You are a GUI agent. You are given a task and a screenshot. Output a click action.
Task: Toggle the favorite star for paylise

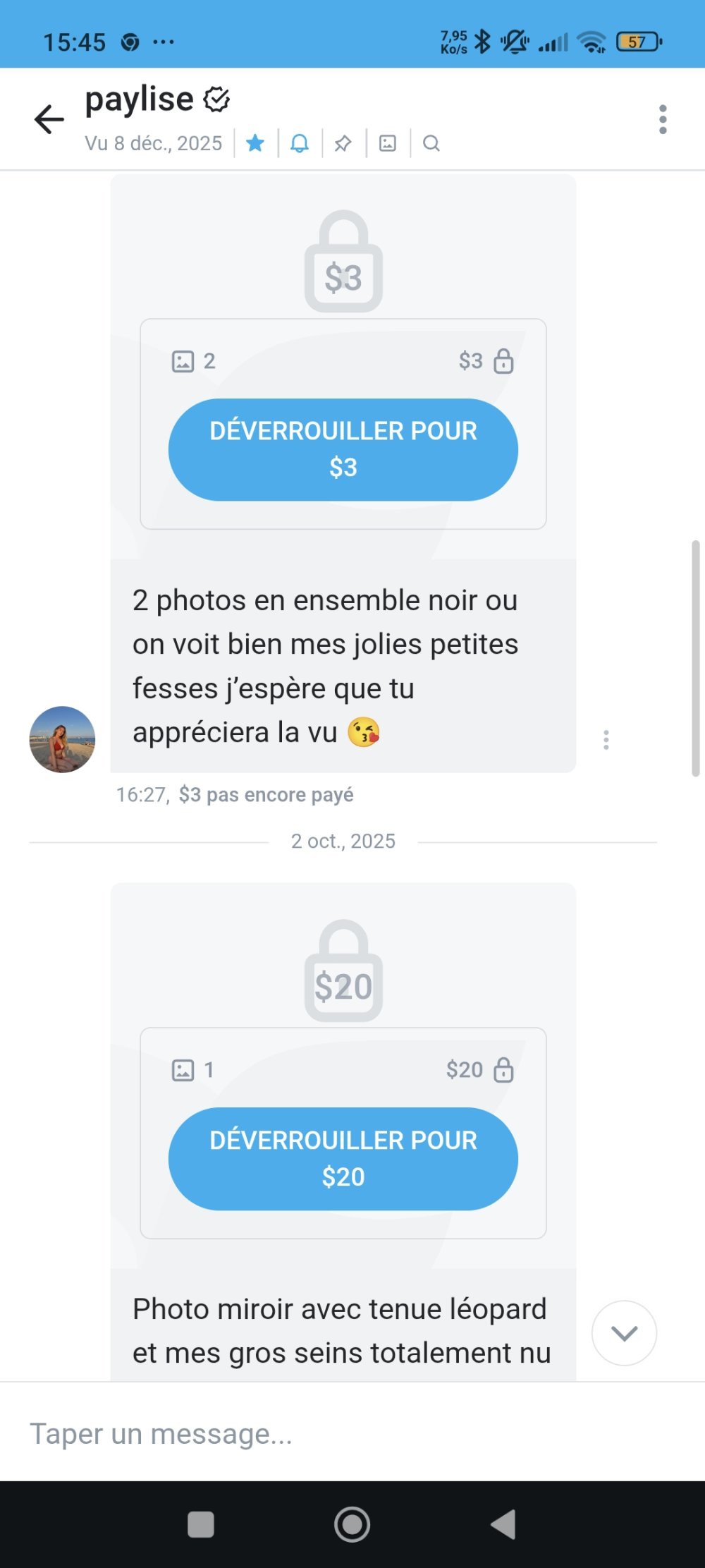tap(255, 143)
